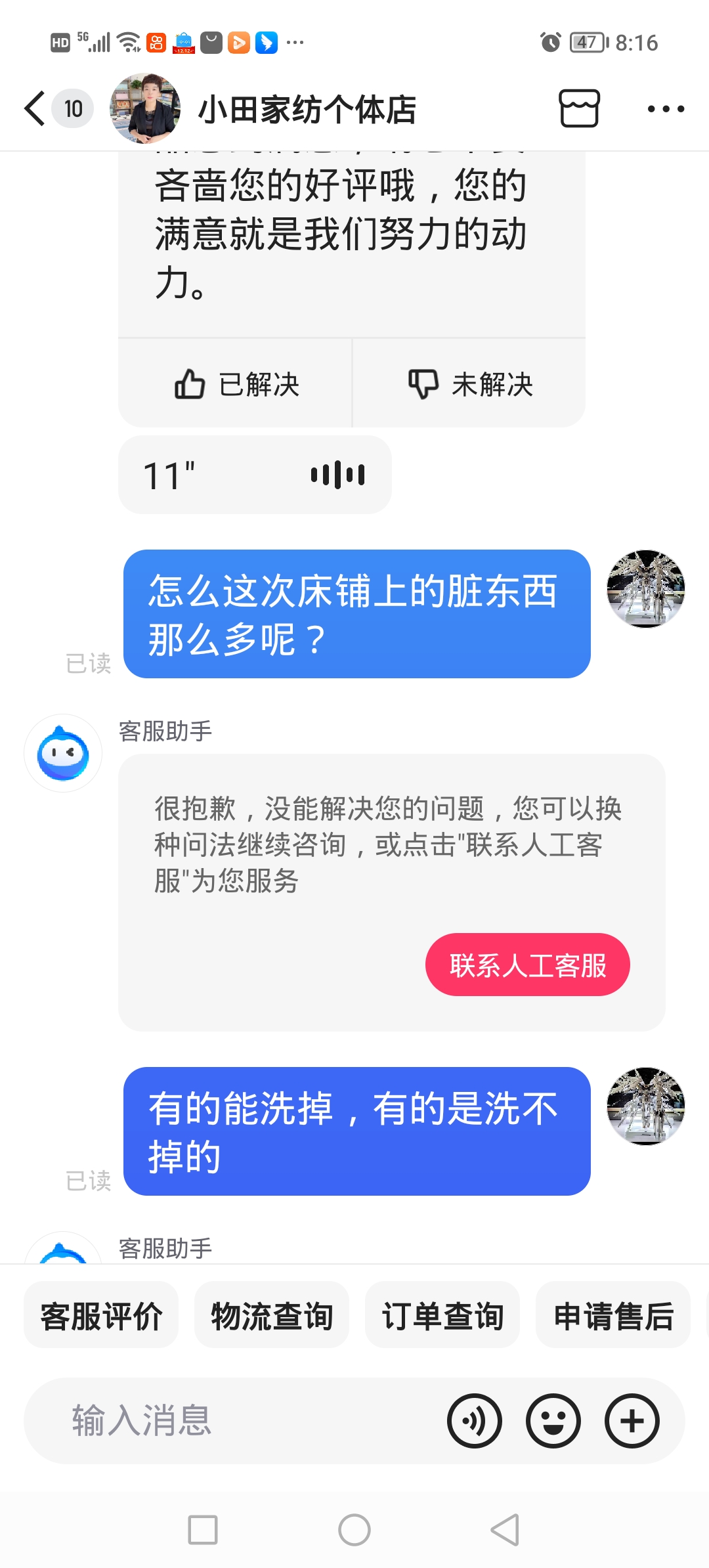709x1568 pixels.
Task: Mark the answer as 已解决
Action: [x=236, y=384]
